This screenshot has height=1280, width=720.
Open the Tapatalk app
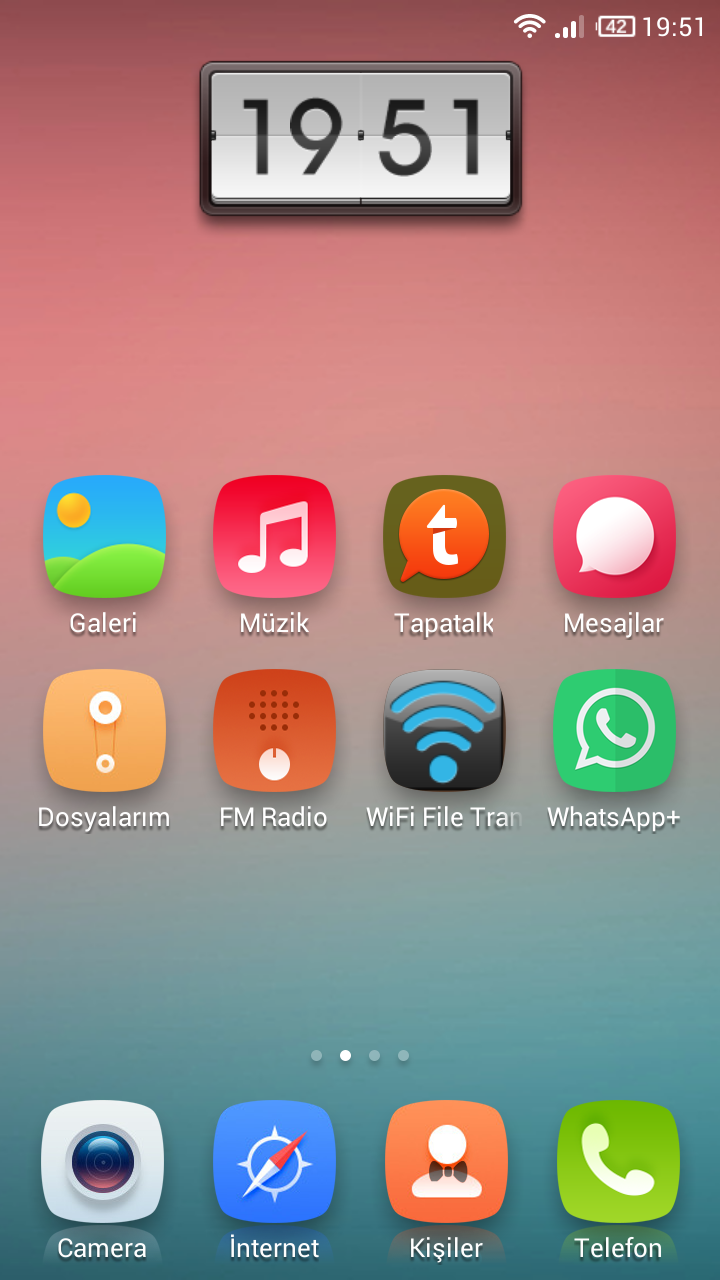point(444,537)
